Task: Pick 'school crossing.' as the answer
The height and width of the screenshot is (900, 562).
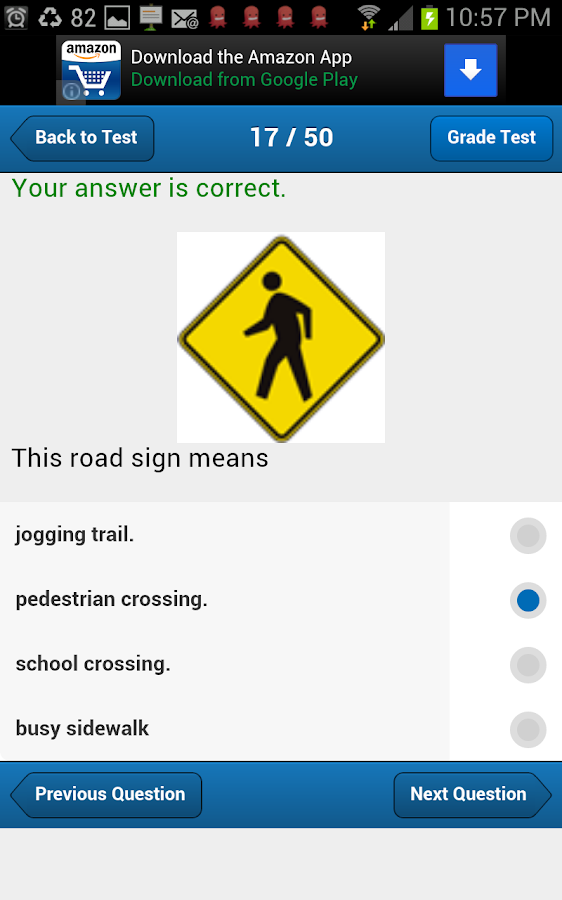Action: pyautogui.click(x=281, y=665)
